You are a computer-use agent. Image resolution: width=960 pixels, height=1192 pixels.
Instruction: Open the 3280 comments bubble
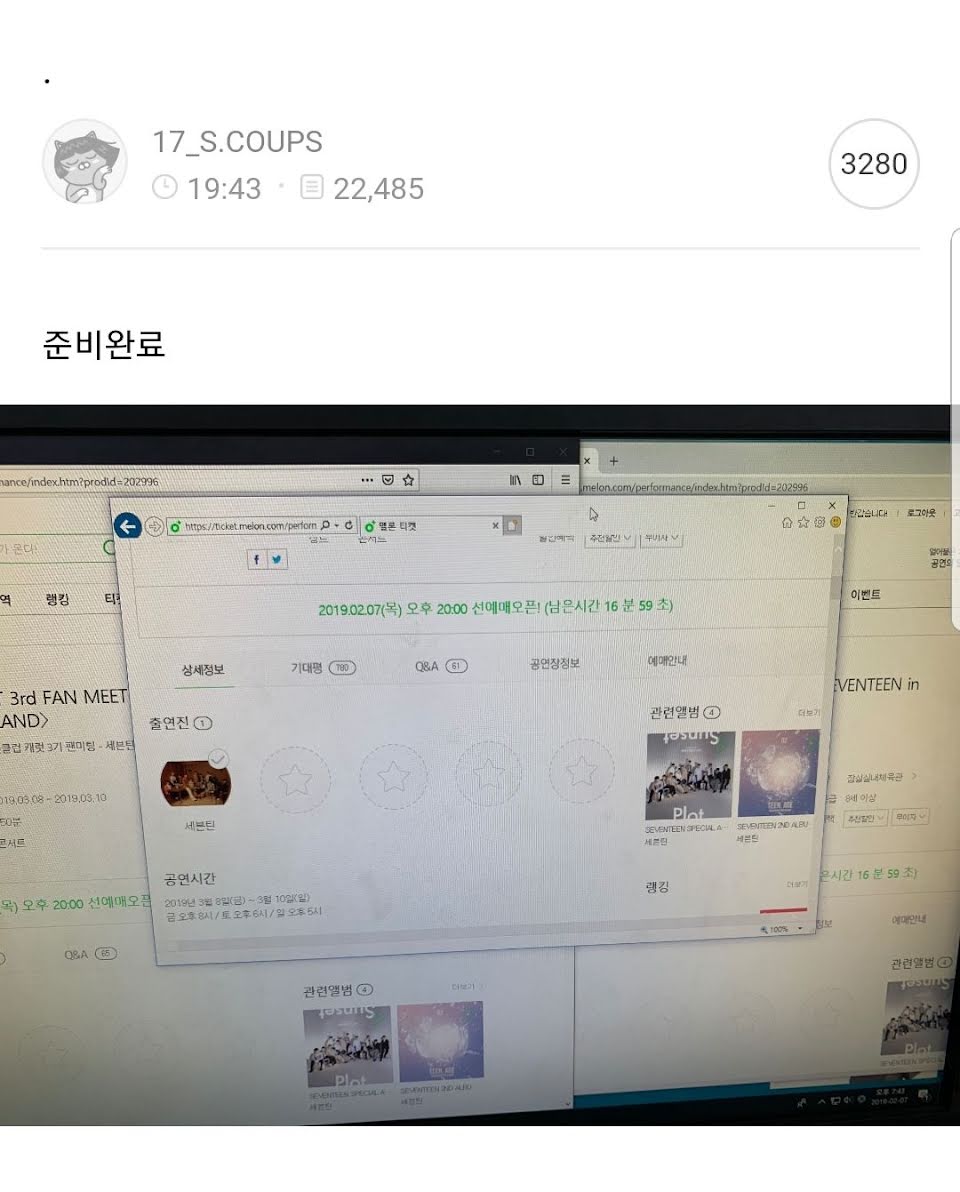[x=874, y=164]
